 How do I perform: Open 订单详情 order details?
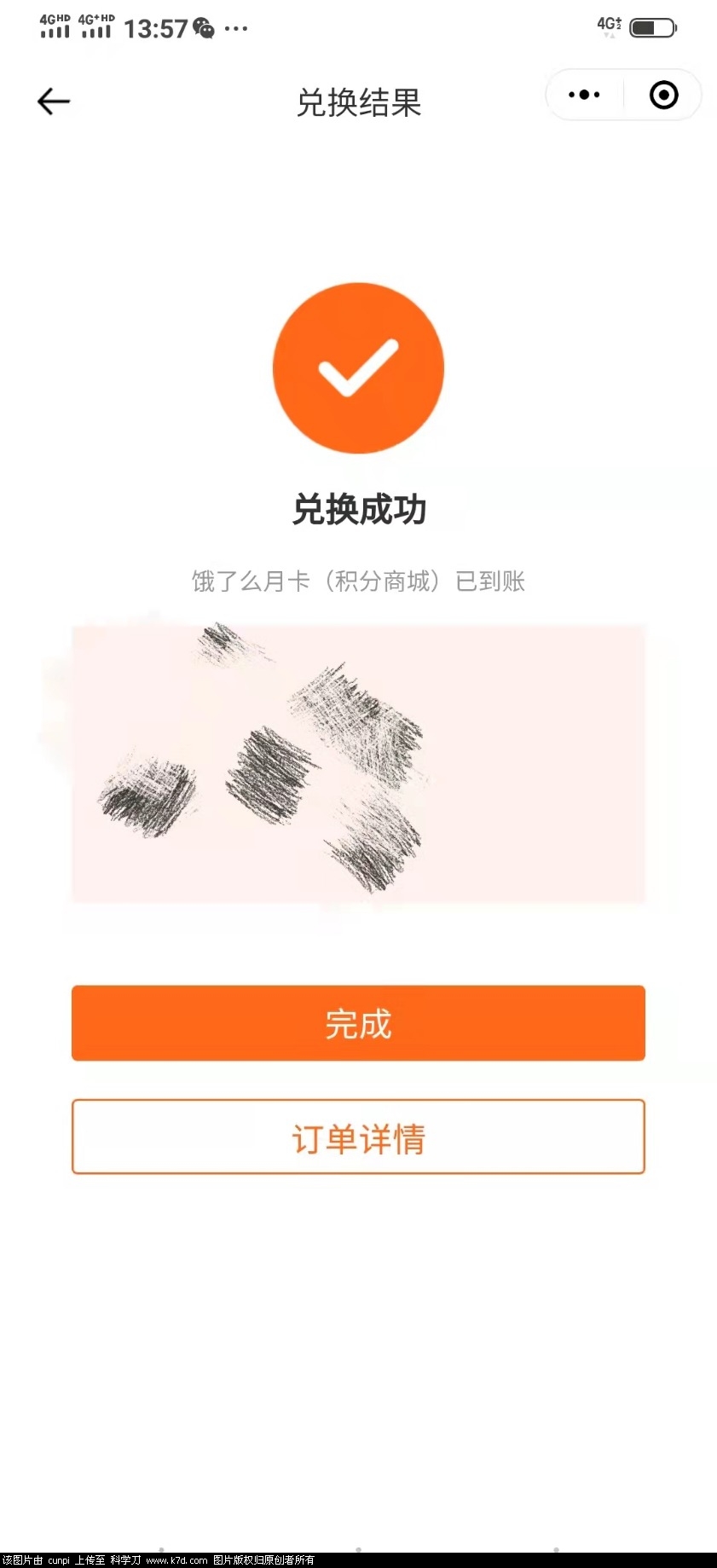tap(358, 1137)
